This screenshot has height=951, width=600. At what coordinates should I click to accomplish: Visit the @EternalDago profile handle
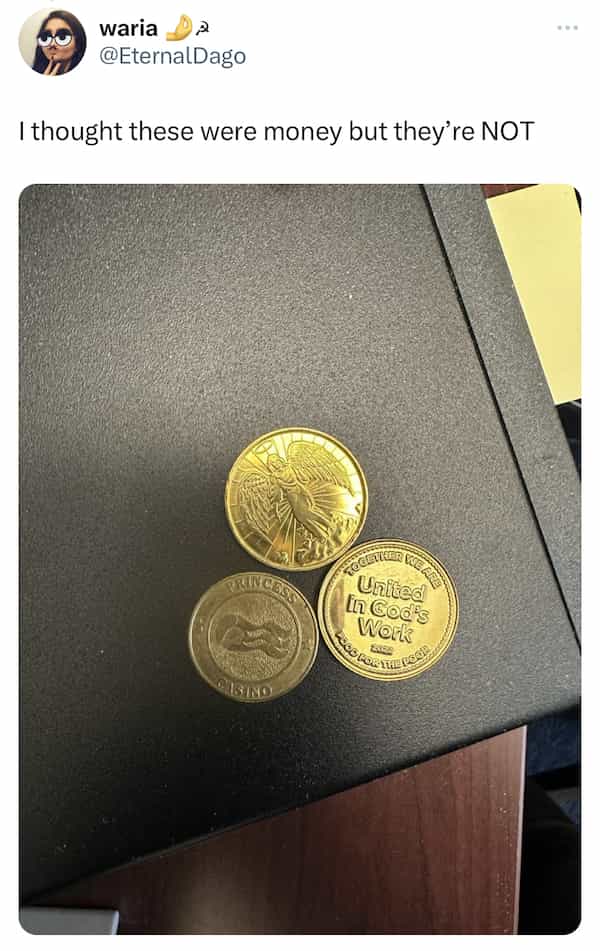pos(172,57)
